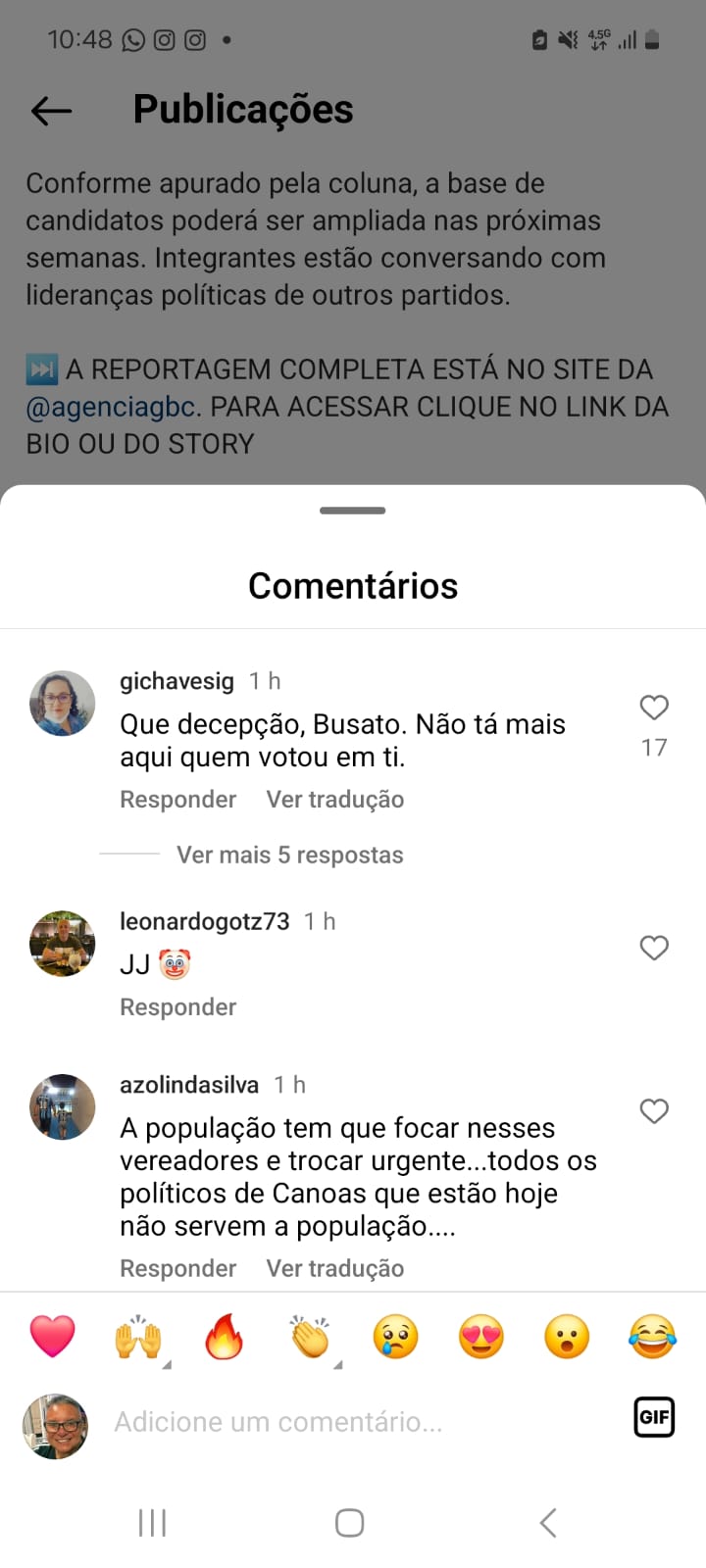
Task: Insert the fire emoji
Action: coord(224,1337)
